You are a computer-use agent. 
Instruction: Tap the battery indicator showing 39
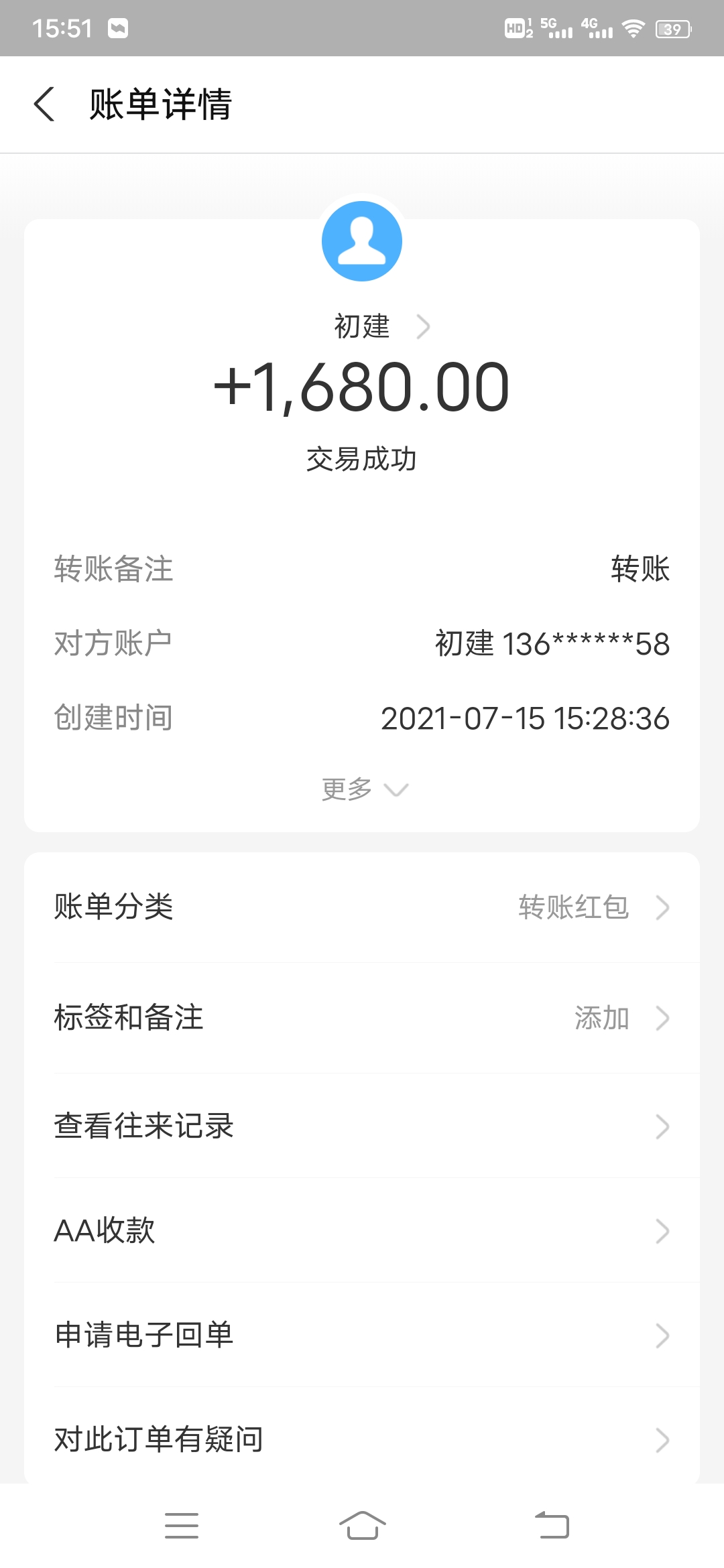[672, 27]
